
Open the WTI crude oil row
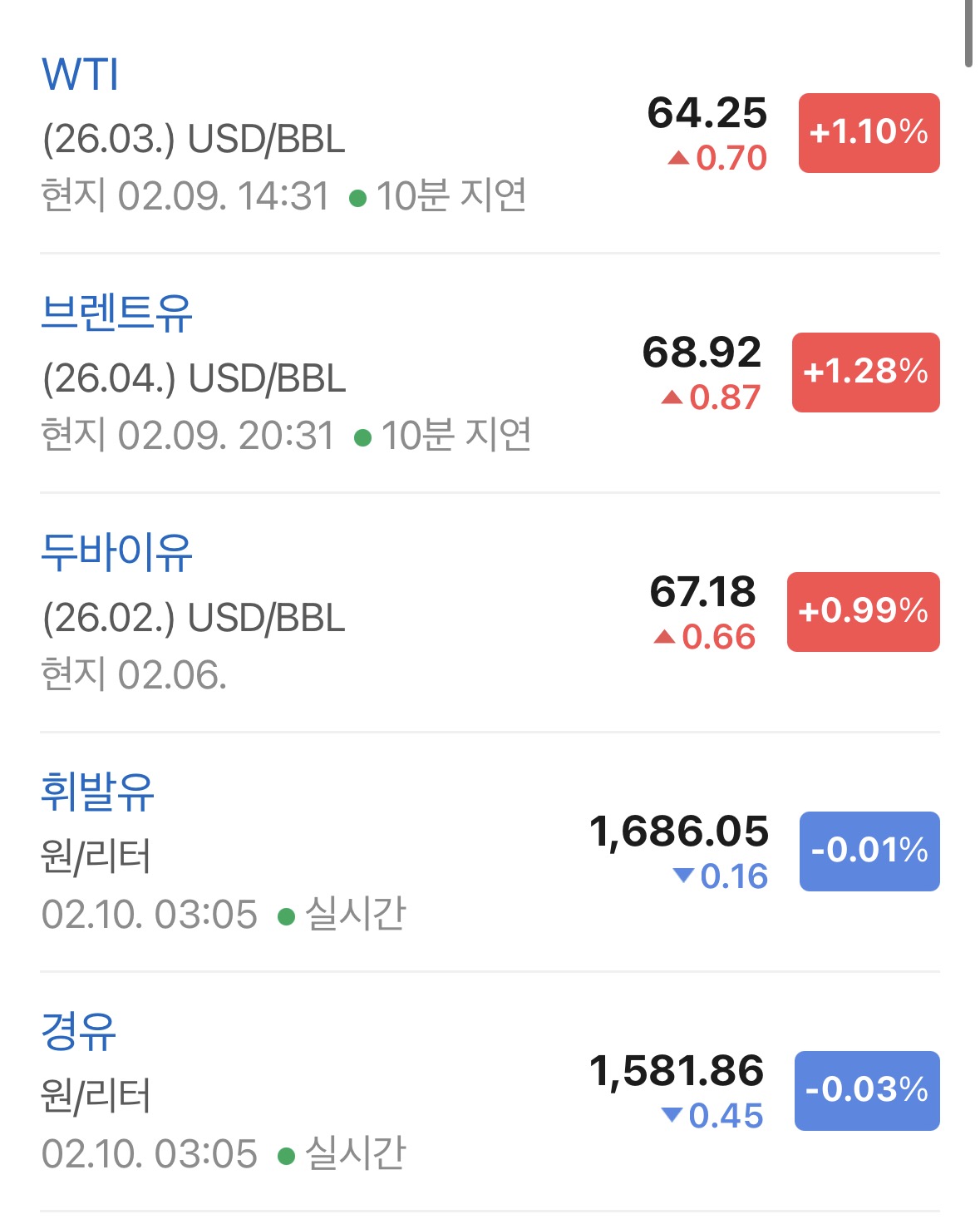[81, 75]
